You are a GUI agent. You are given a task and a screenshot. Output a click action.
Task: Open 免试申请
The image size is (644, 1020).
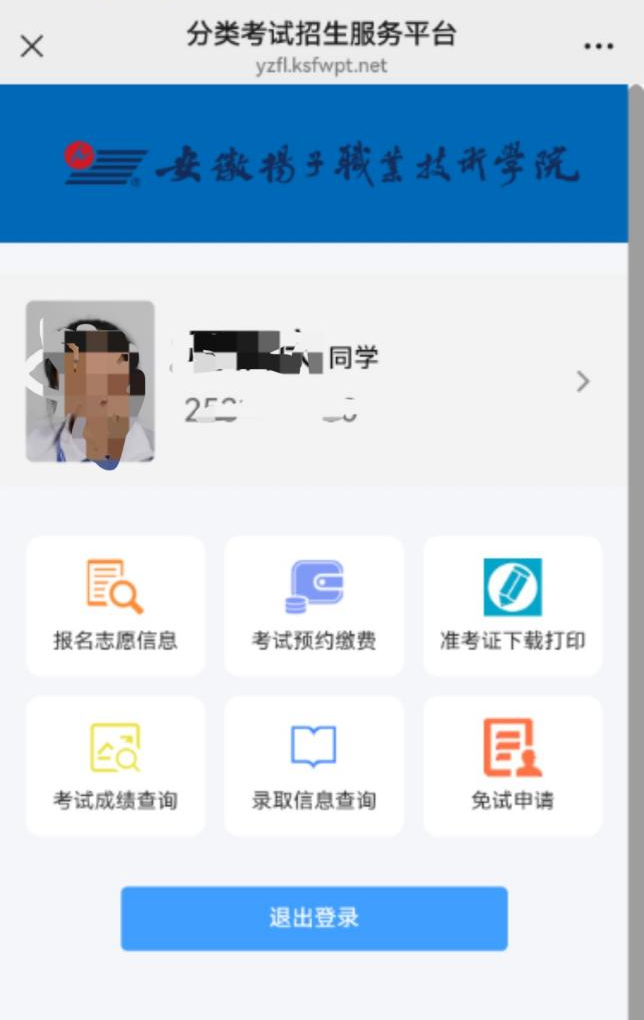pyautogui.click(x=512, y=766)
